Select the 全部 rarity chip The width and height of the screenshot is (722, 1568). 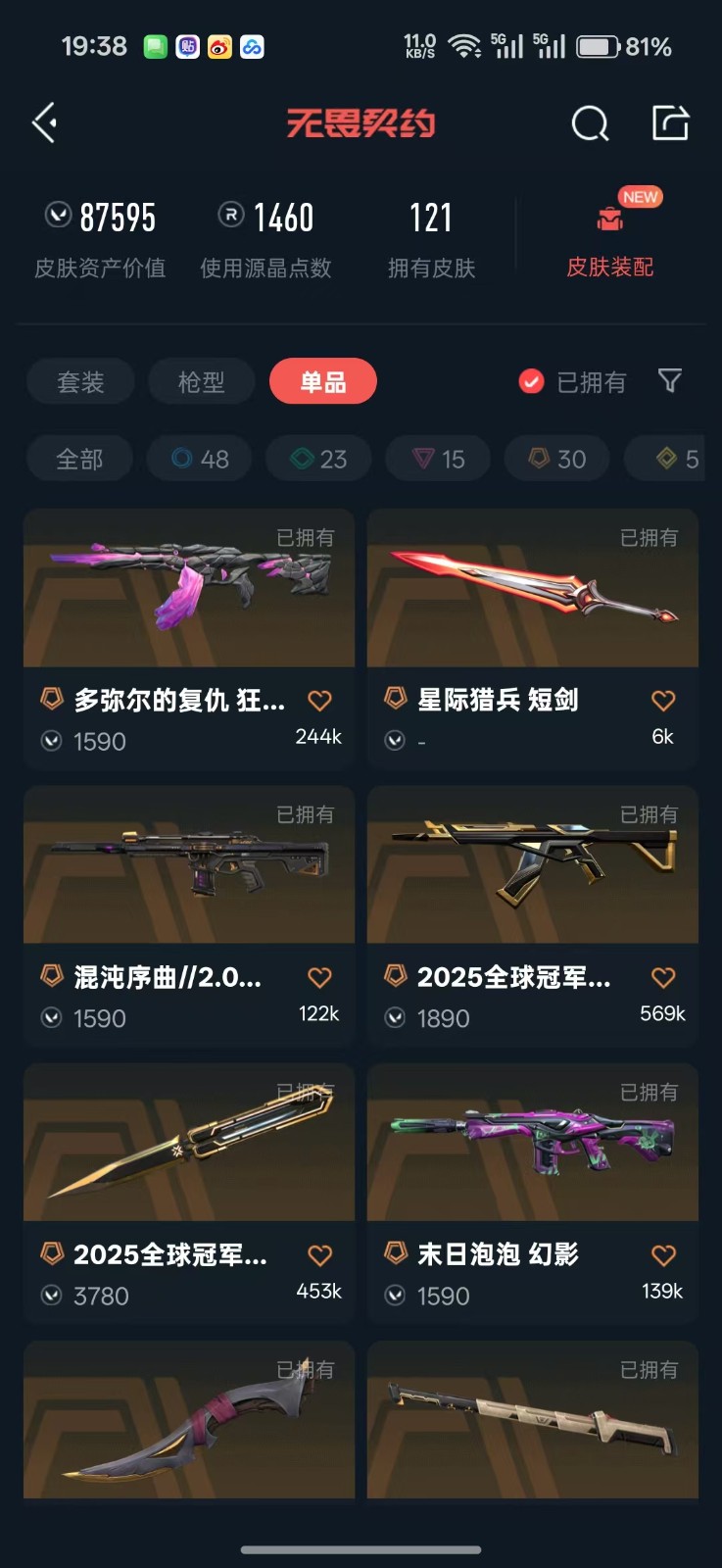[x=79, y=459]
